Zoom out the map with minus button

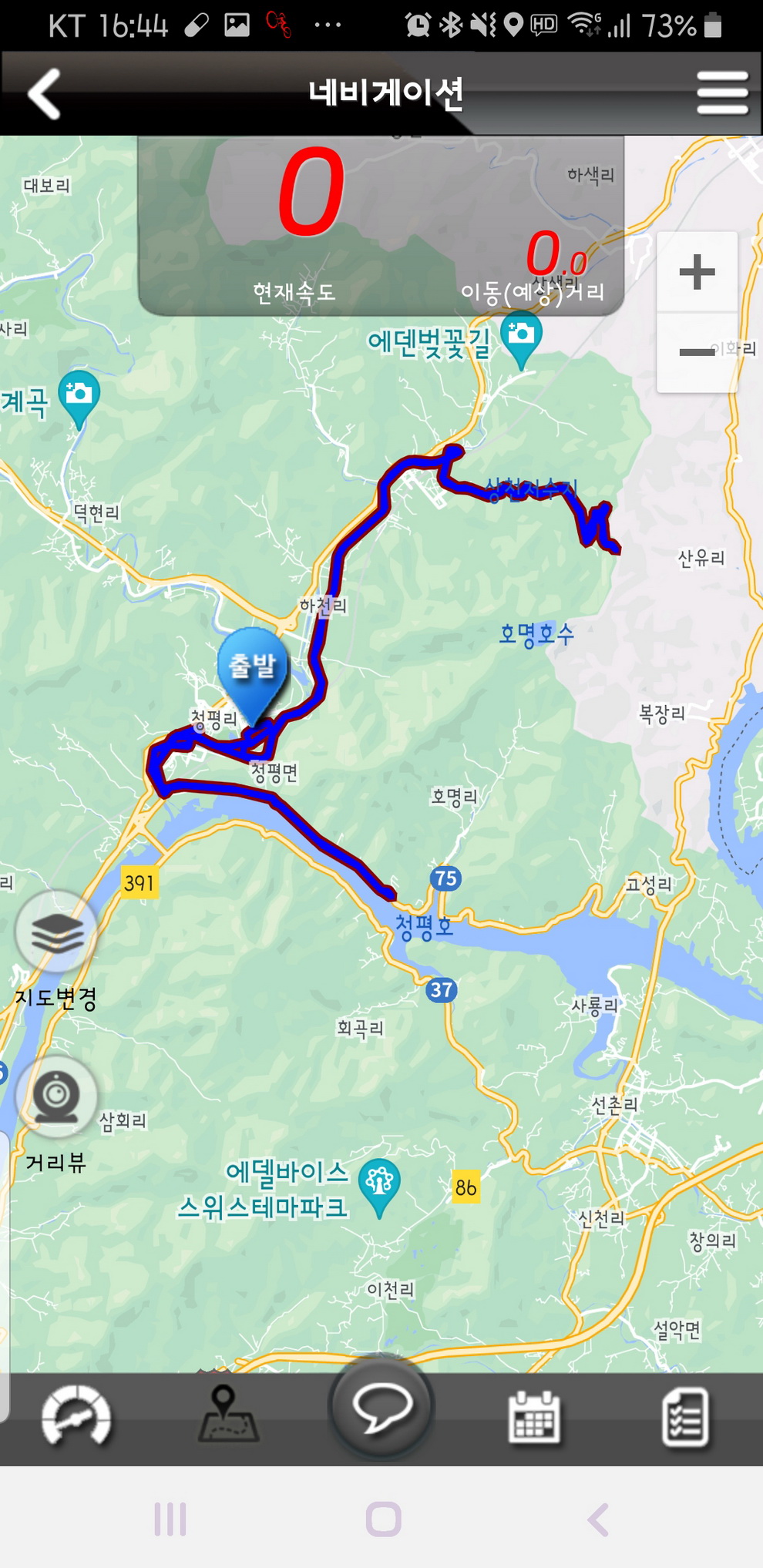697,353
